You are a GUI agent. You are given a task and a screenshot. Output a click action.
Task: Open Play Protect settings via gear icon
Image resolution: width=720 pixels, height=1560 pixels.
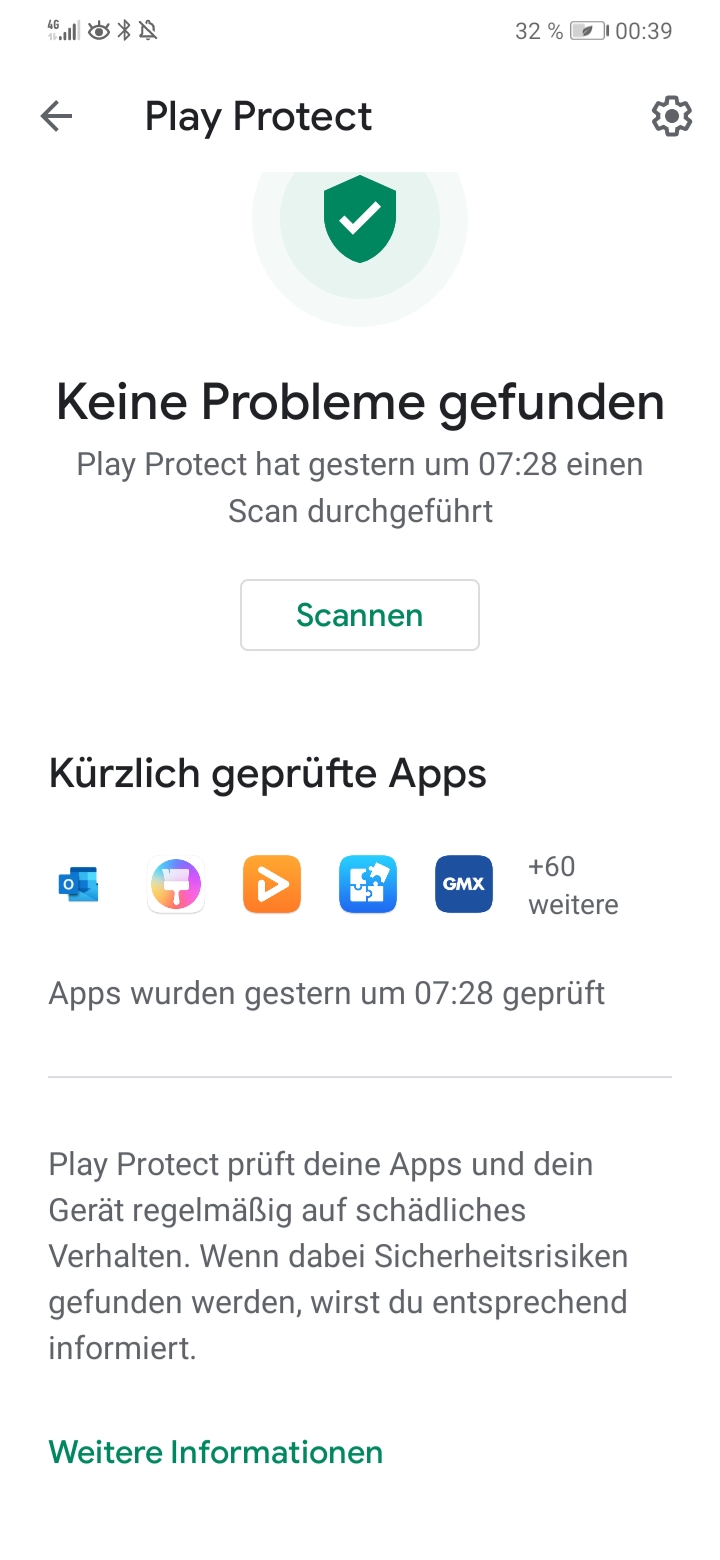(x=671, y=115)
